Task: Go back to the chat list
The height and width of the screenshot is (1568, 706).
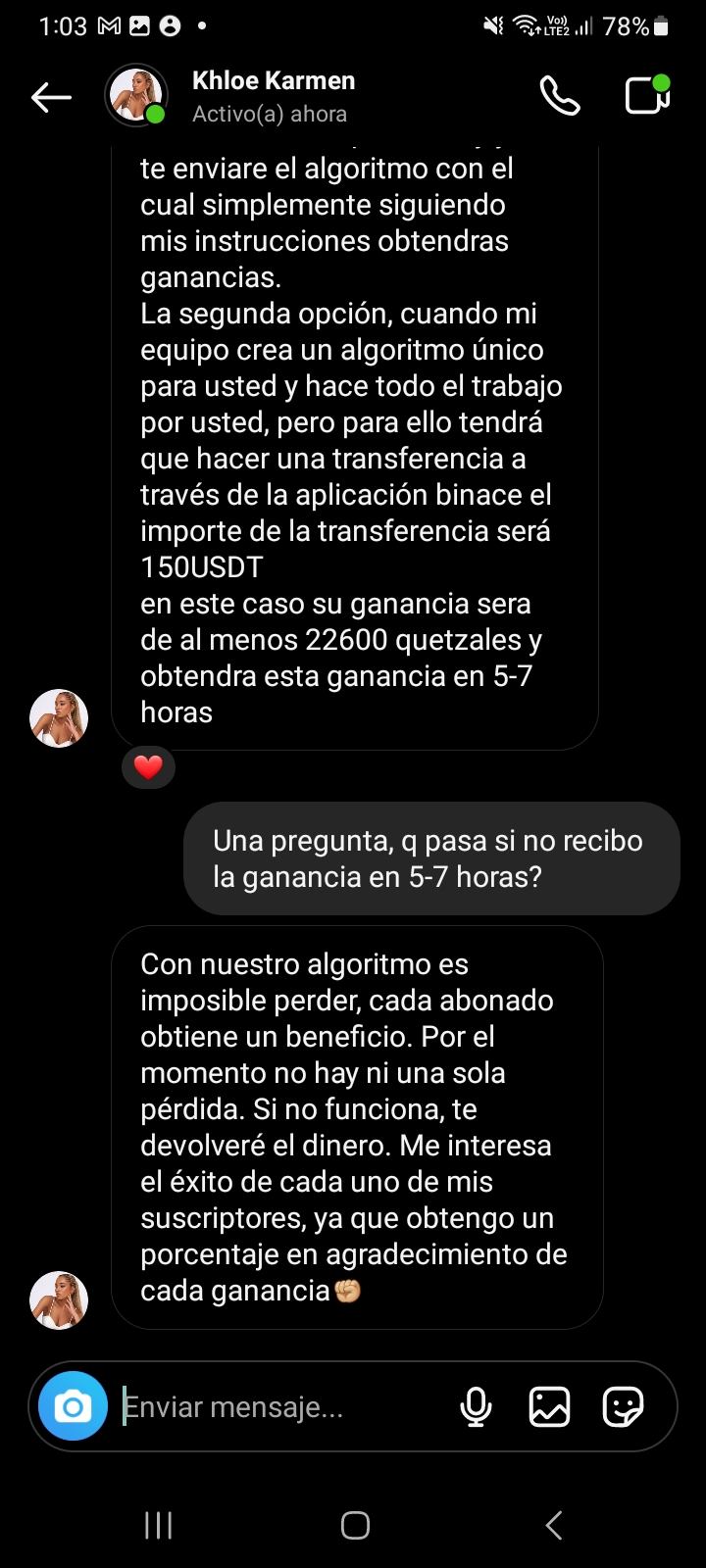Action: pyautogui.click(x=51, y=97)
